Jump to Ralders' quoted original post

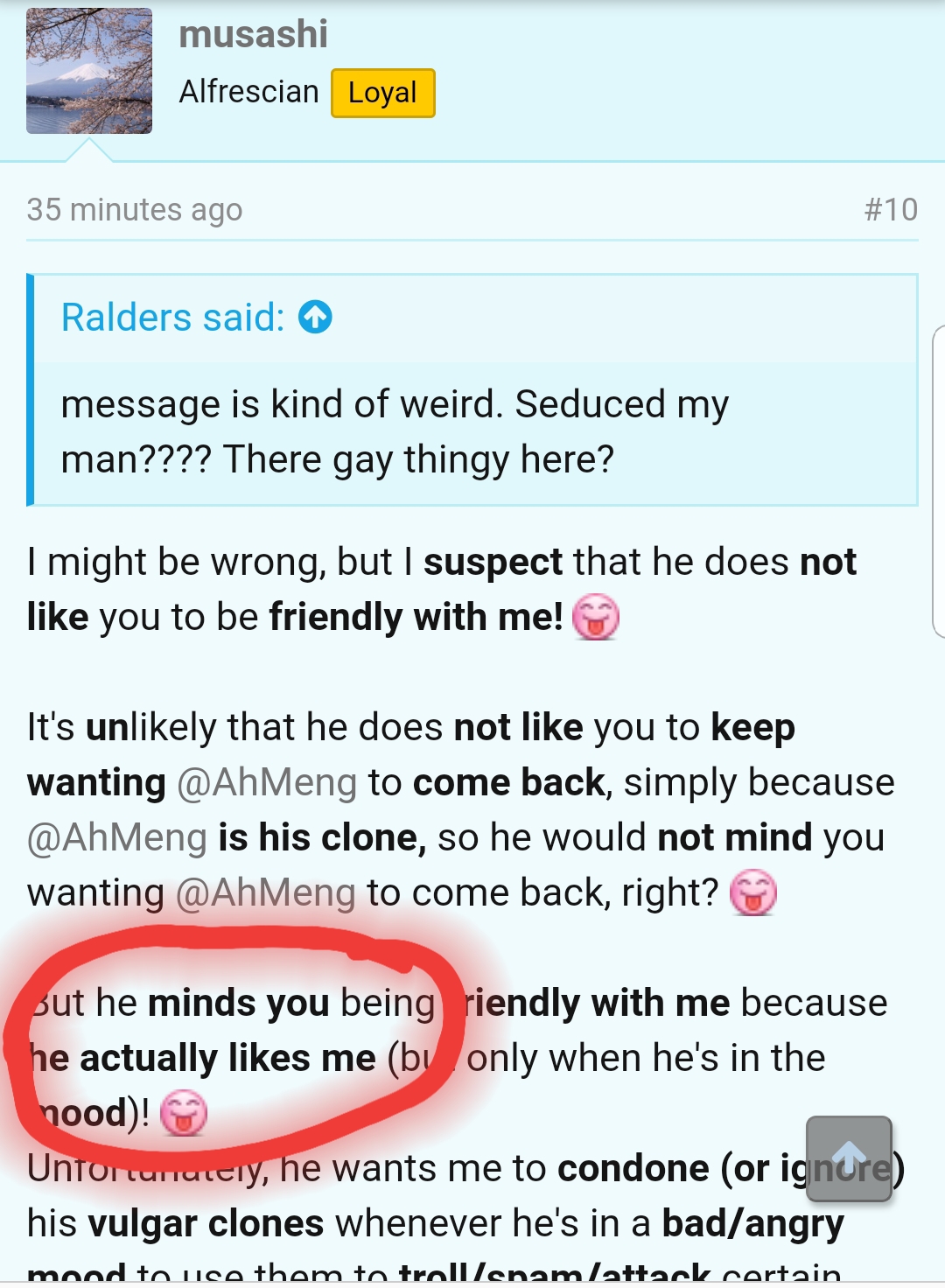315,317
